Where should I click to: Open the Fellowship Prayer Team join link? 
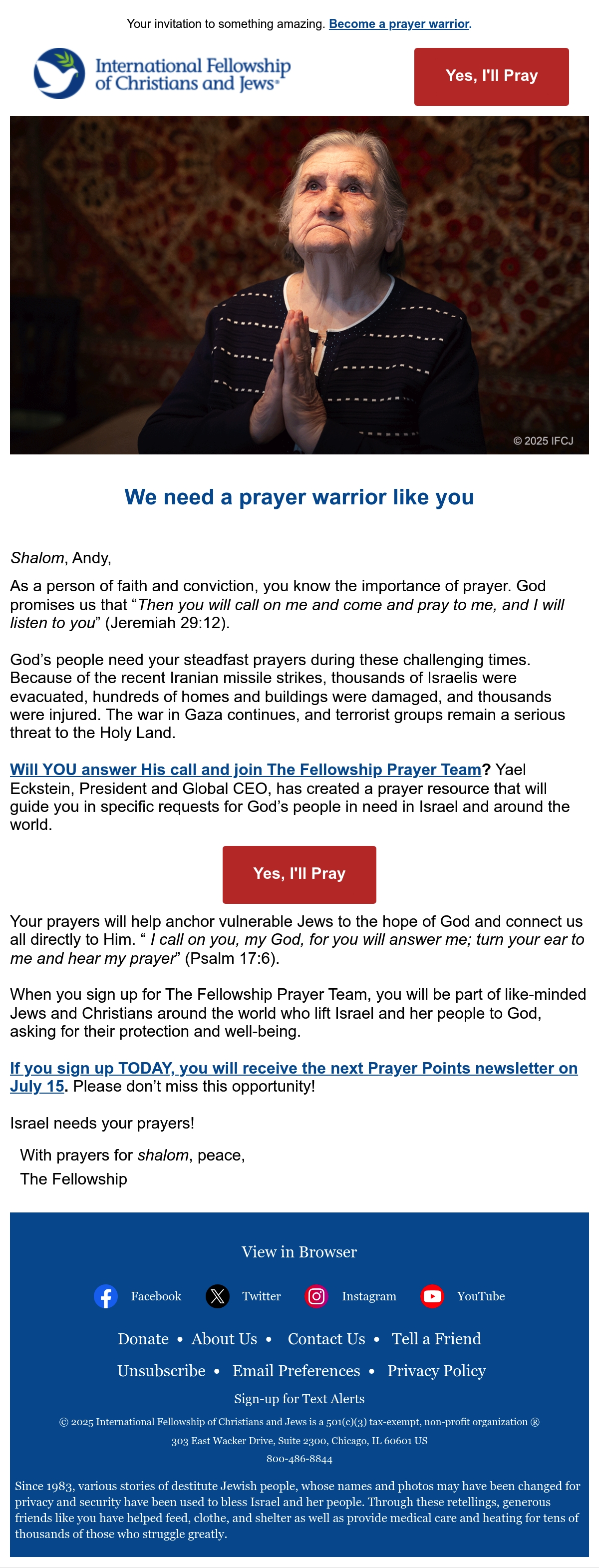point(245,770)
